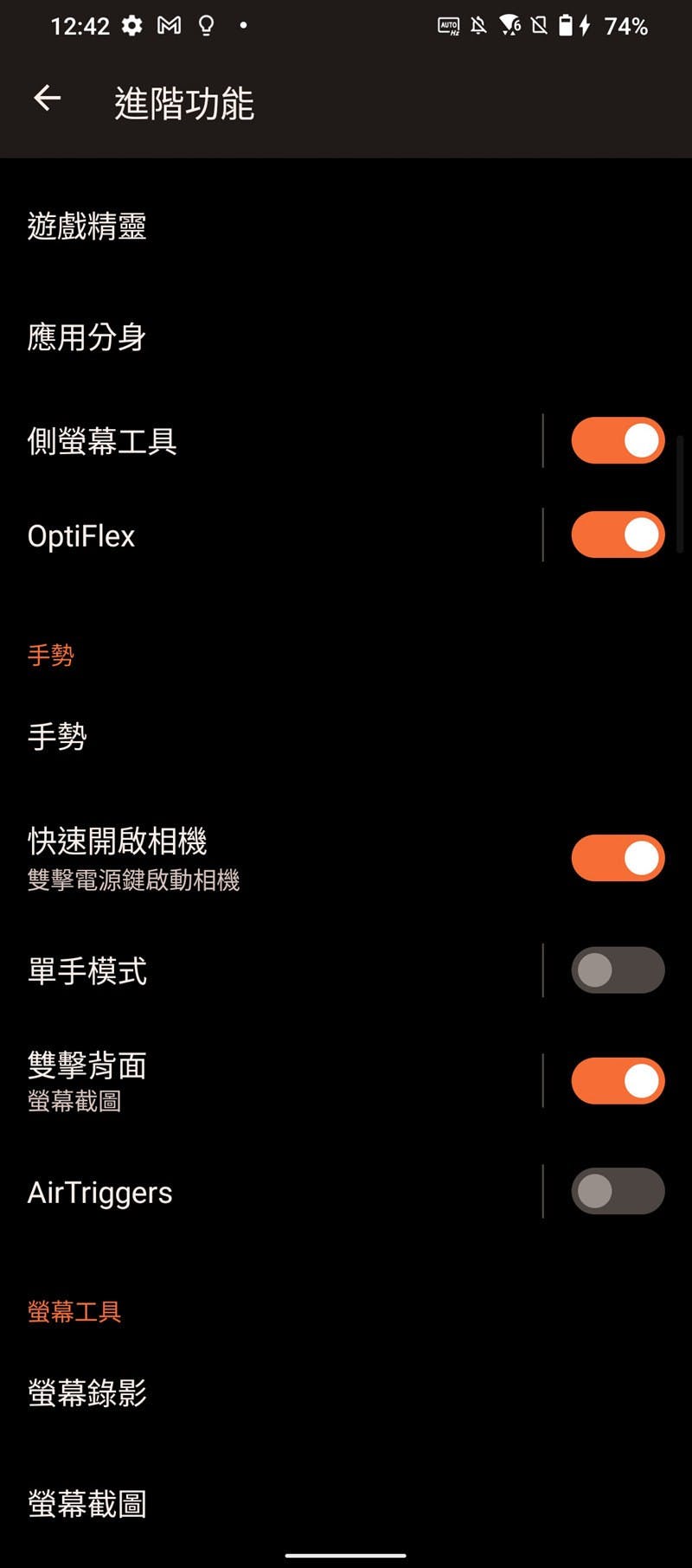
Task: Enable 單手模式 toggle
Action: click(618, 970)
